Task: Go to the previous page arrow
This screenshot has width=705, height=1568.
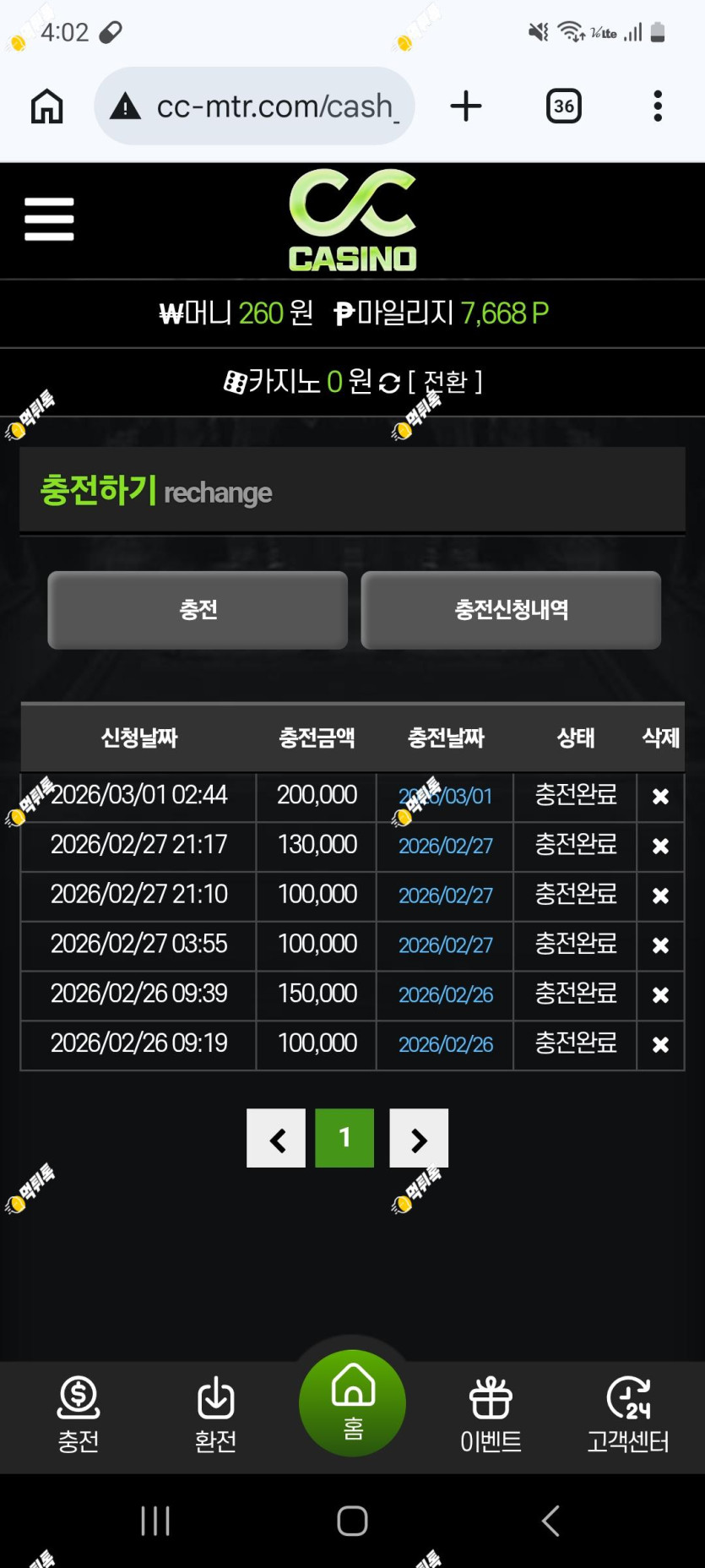Action: click(x=276, y=1138)
